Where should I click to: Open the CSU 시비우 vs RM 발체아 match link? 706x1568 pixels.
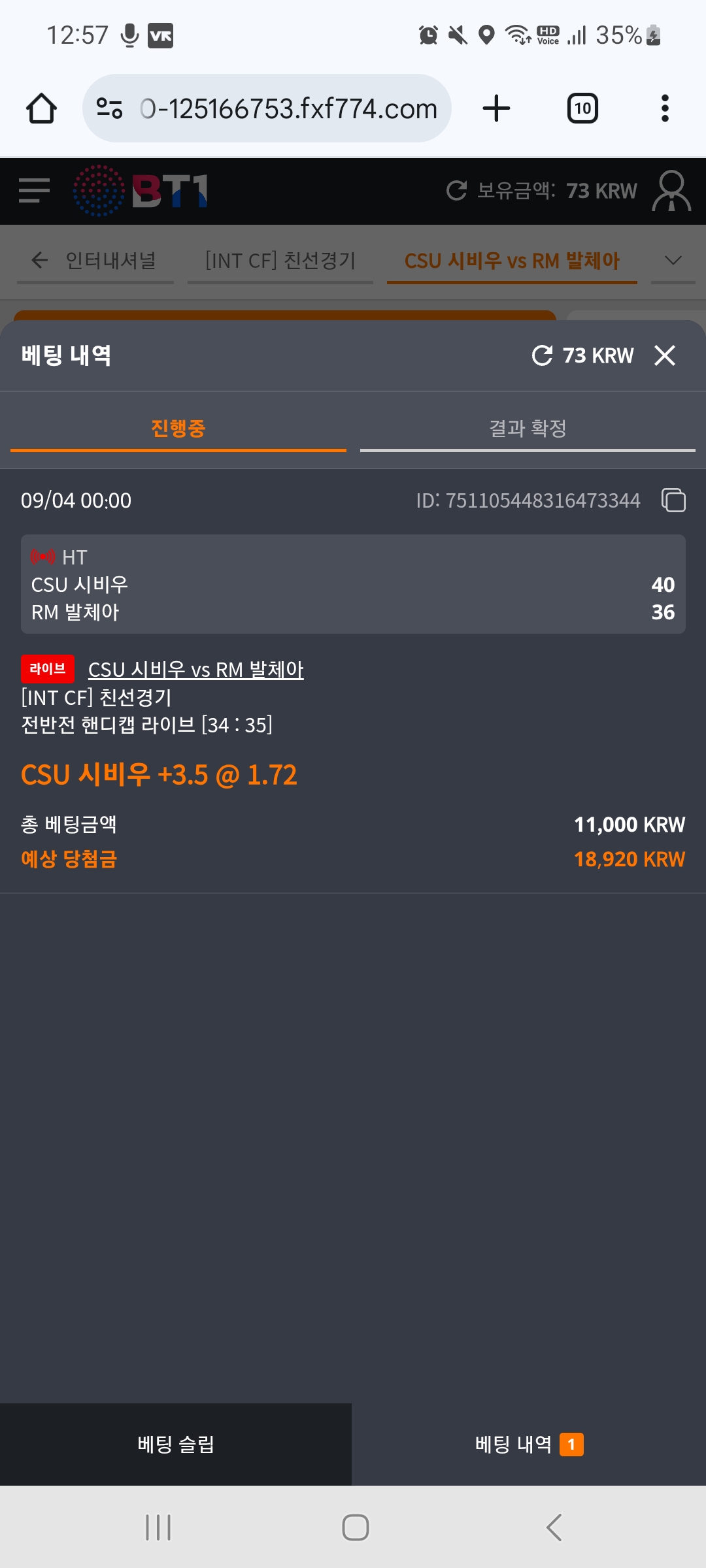[195, 670]
